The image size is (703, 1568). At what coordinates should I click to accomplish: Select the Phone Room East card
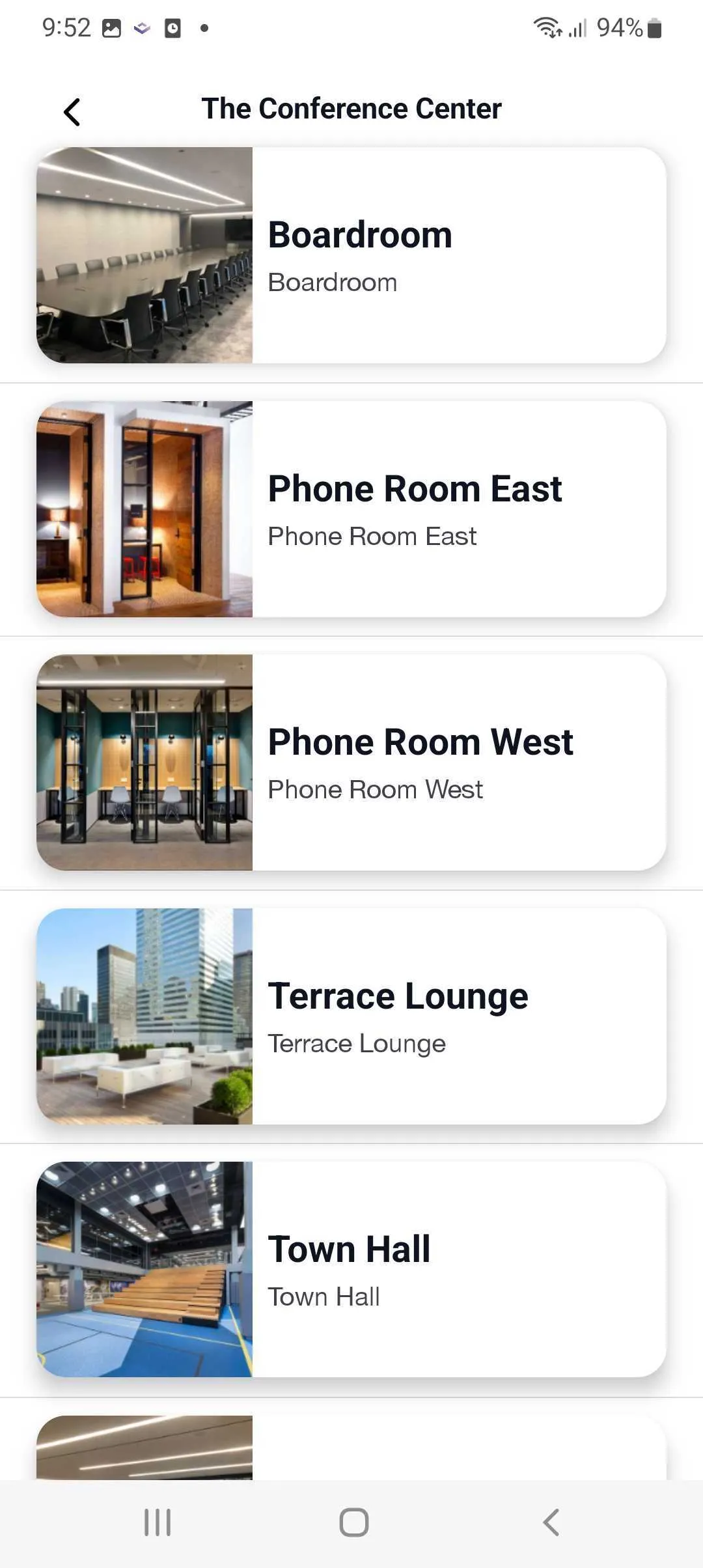click(351, 509)
